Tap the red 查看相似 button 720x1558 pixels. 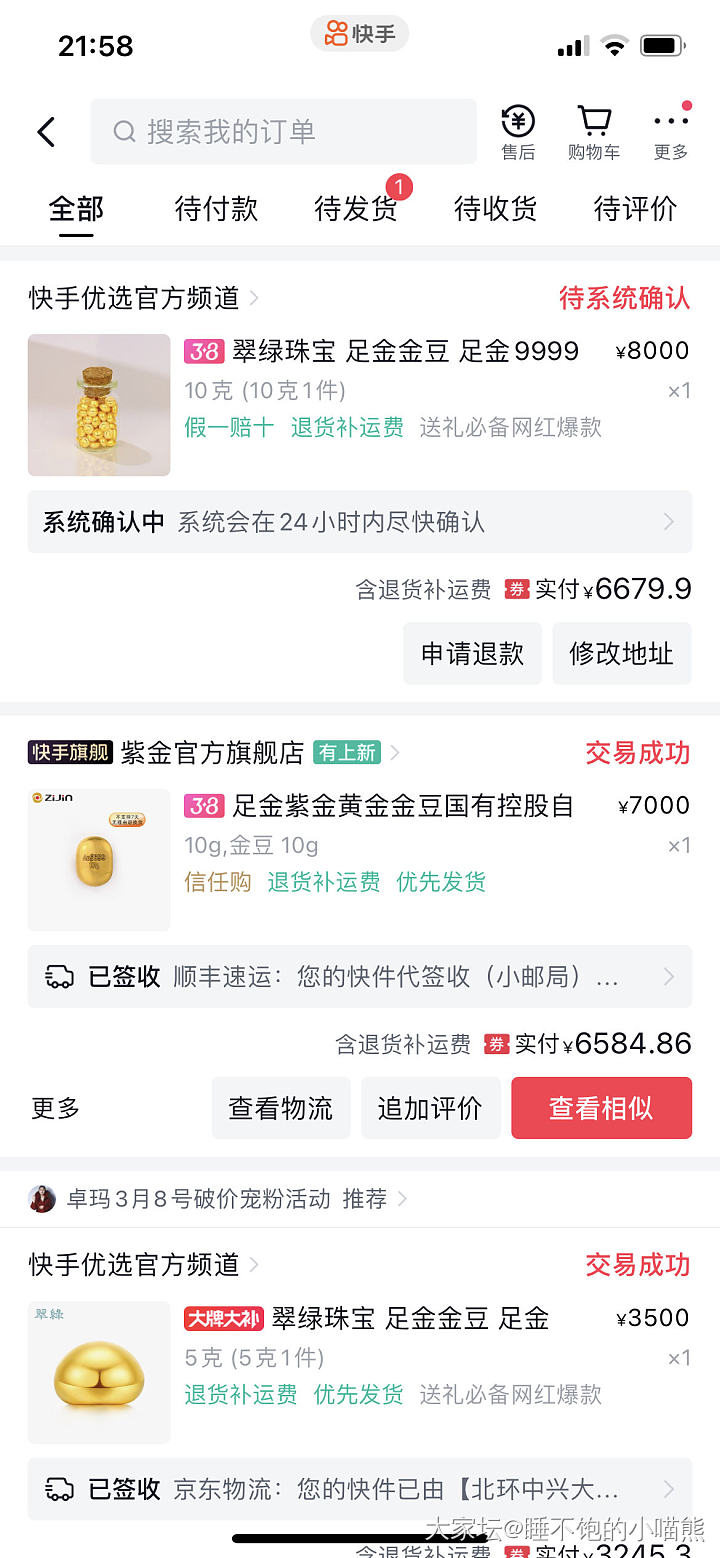601,1108
